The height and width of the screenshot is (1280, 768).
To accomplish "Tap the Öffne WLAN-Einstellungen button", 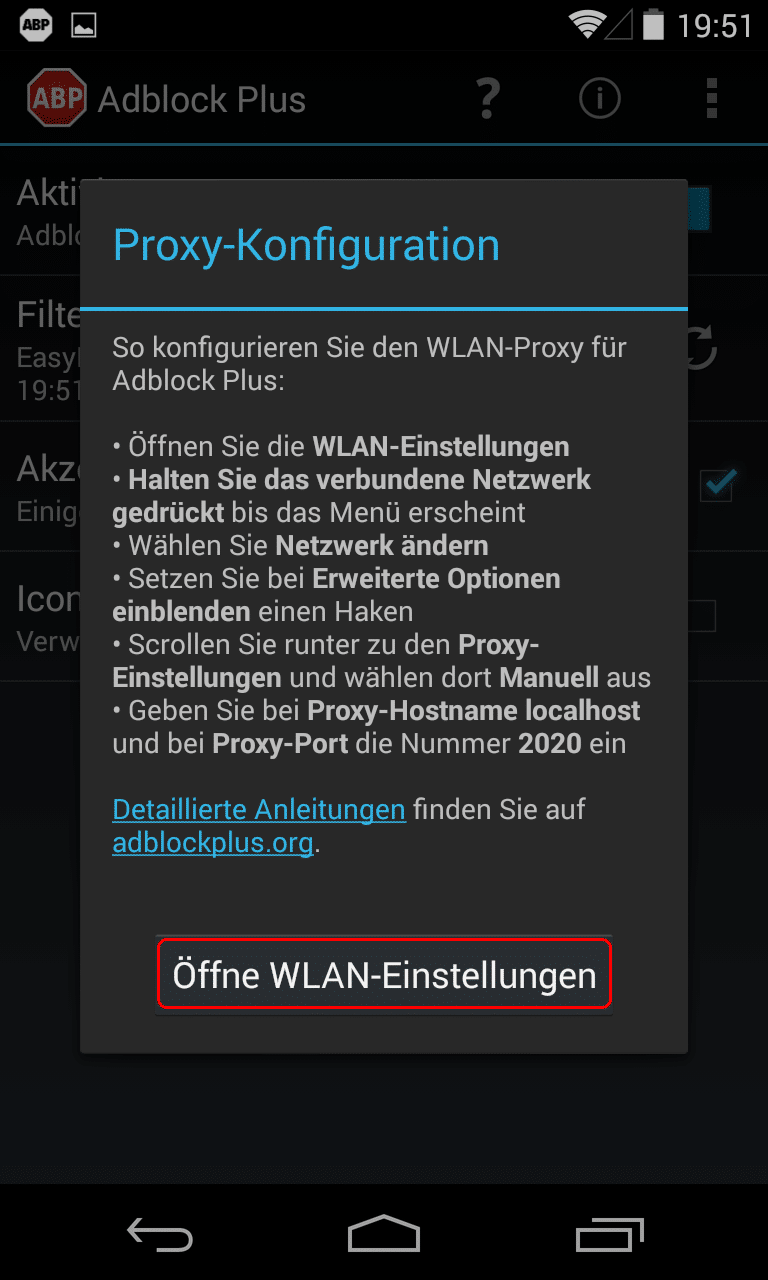I will click(384, 975).
